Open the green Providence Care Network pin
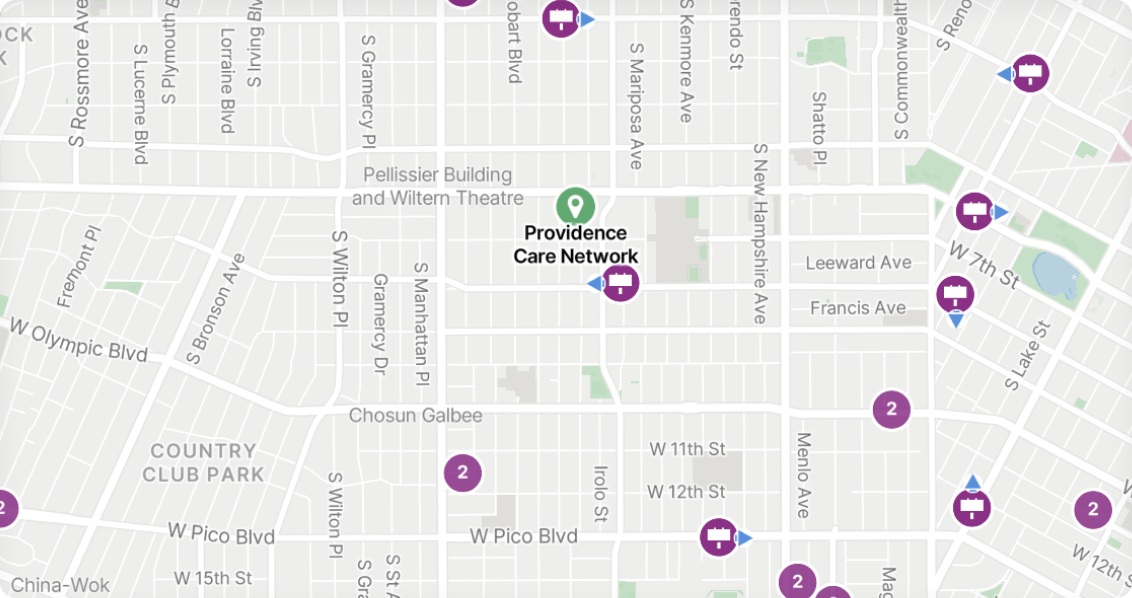 [575, 206]
